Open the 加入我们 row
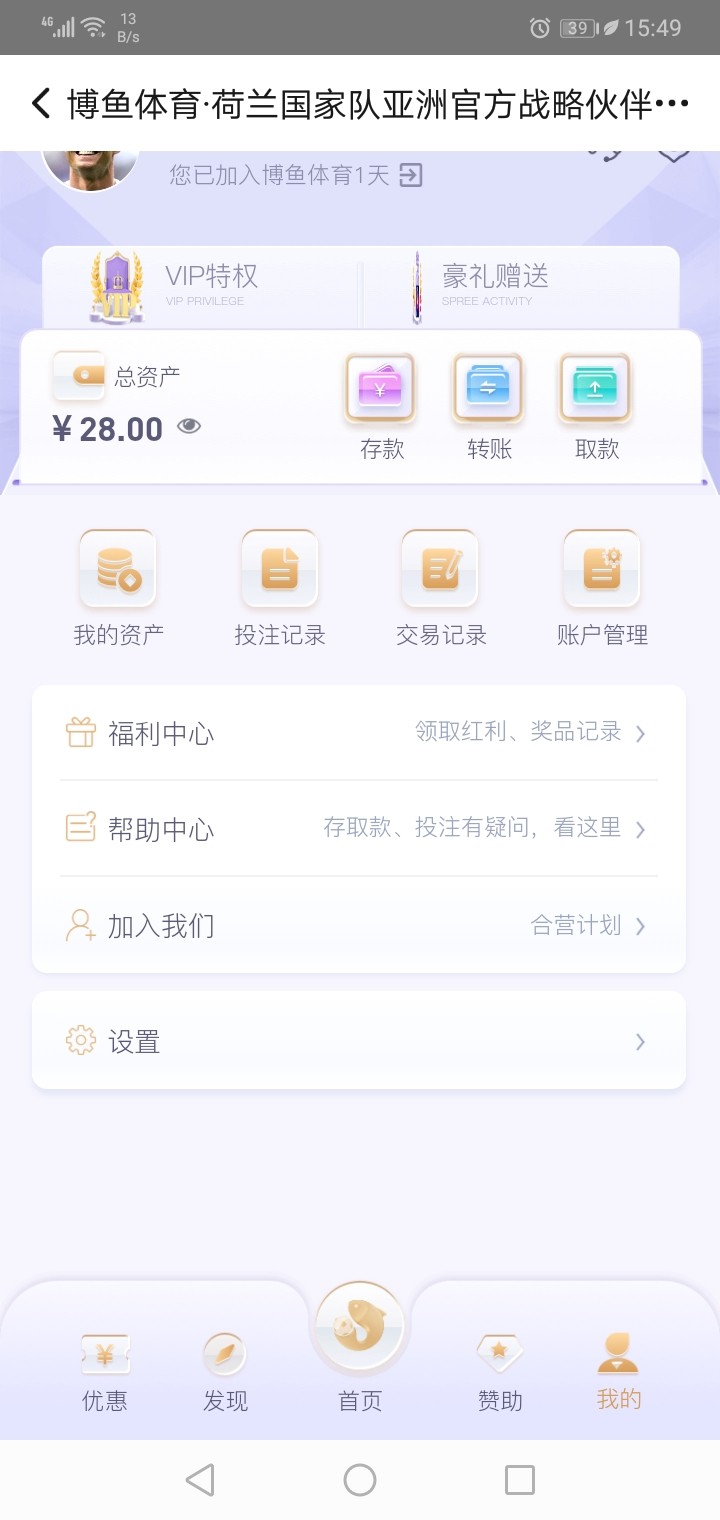 (x=359, y=926)
